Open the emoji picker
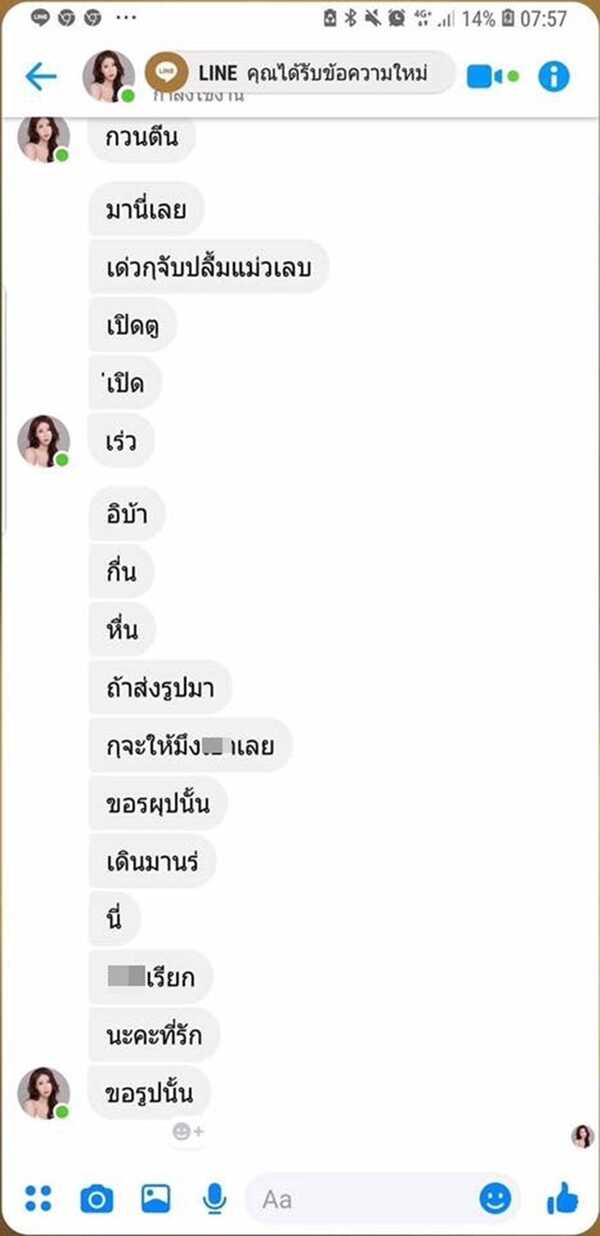 pos(494,1198)
